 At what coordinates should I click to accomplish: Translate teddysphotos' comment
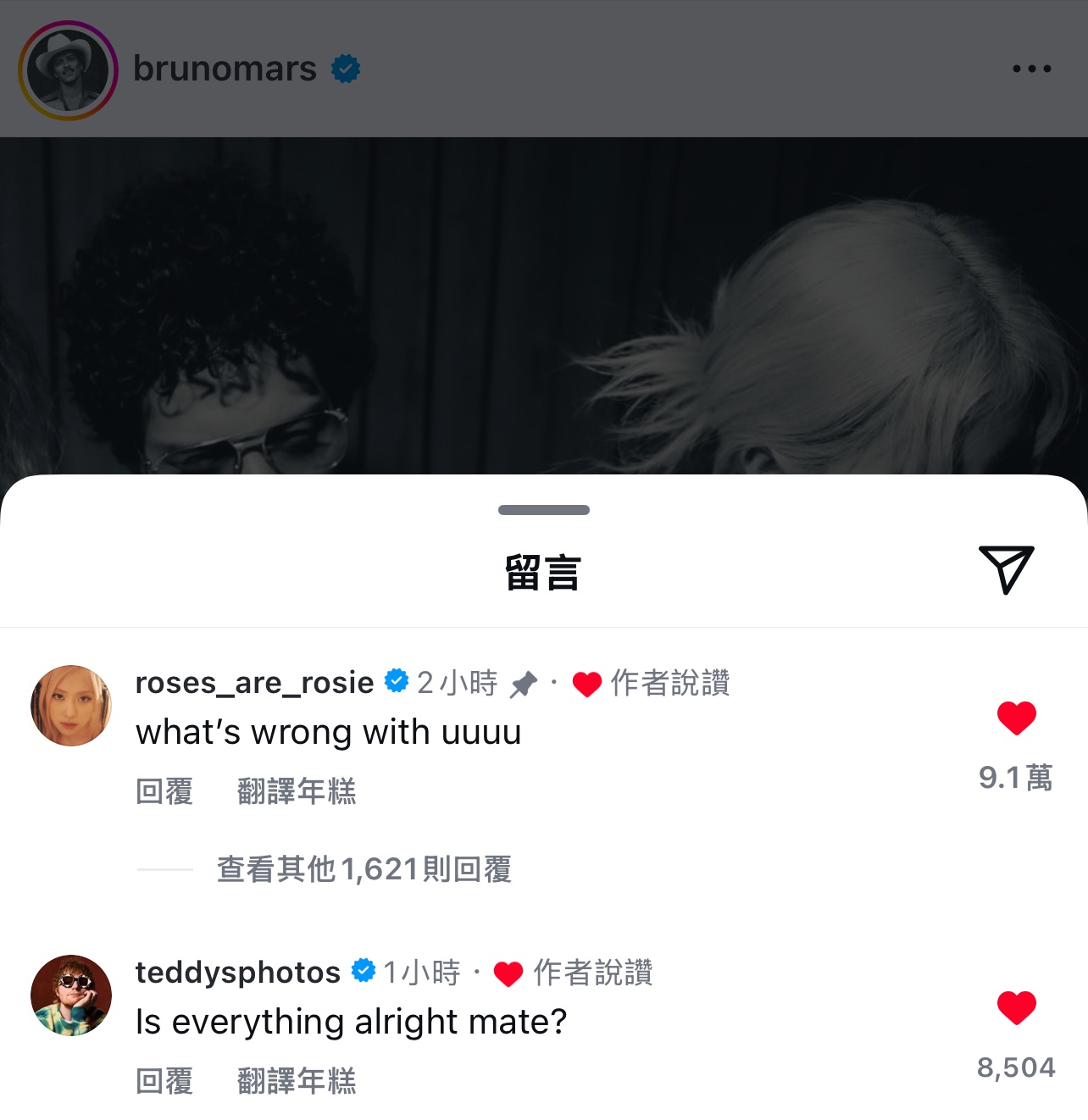(x=297, y=1081)
